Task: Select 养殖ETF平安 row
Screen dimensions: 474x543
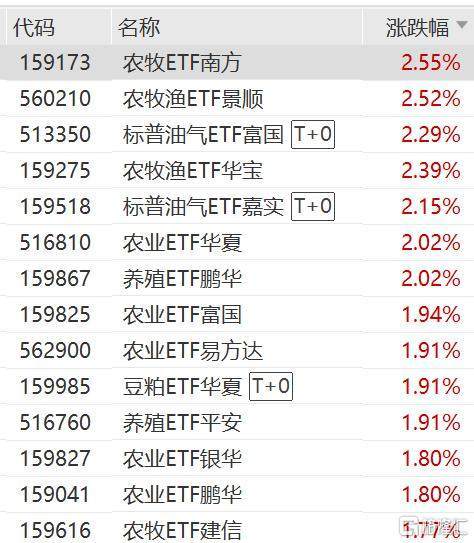Action: pos(237,423)
